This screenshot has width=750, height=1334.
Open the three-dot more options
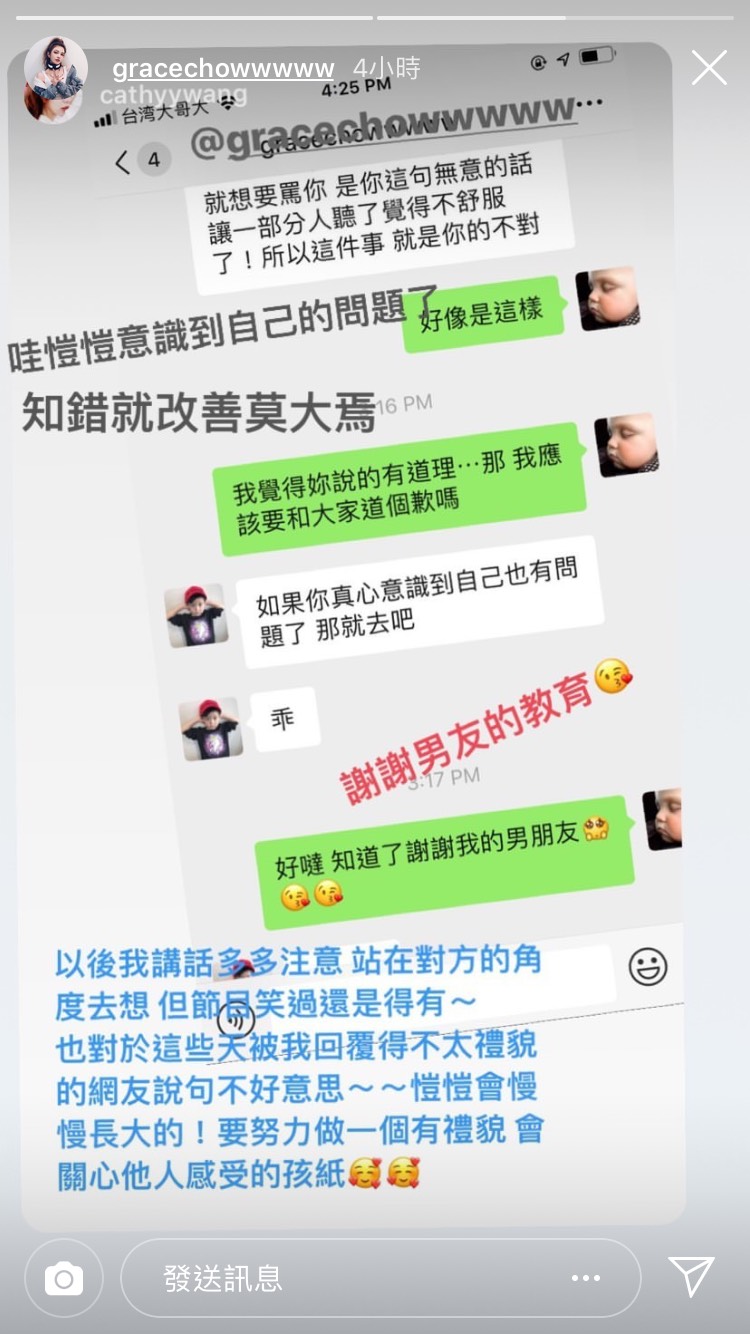586,1277
